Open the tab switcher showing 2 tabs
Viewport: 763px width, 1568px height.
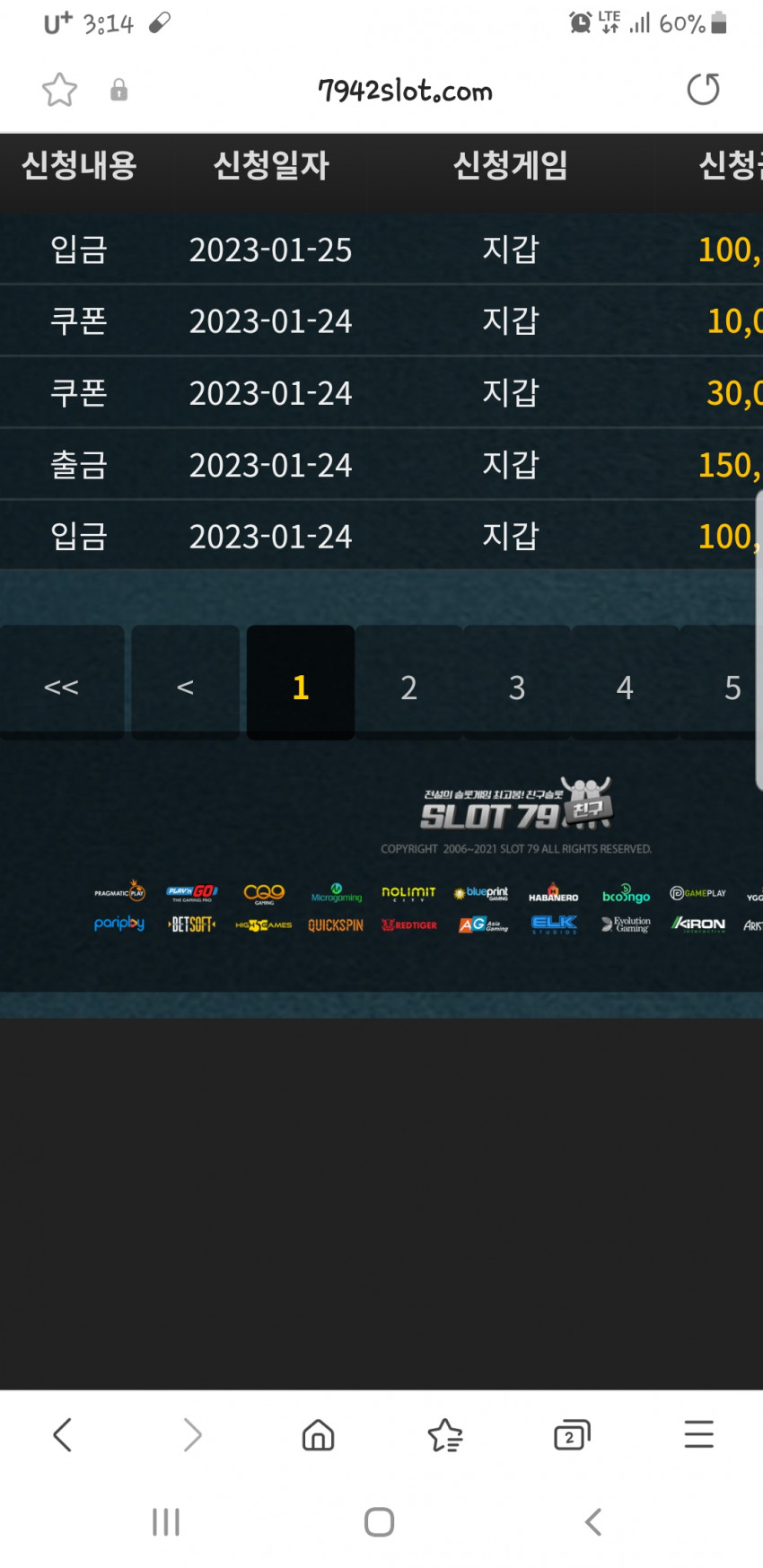click(572, 1434)
